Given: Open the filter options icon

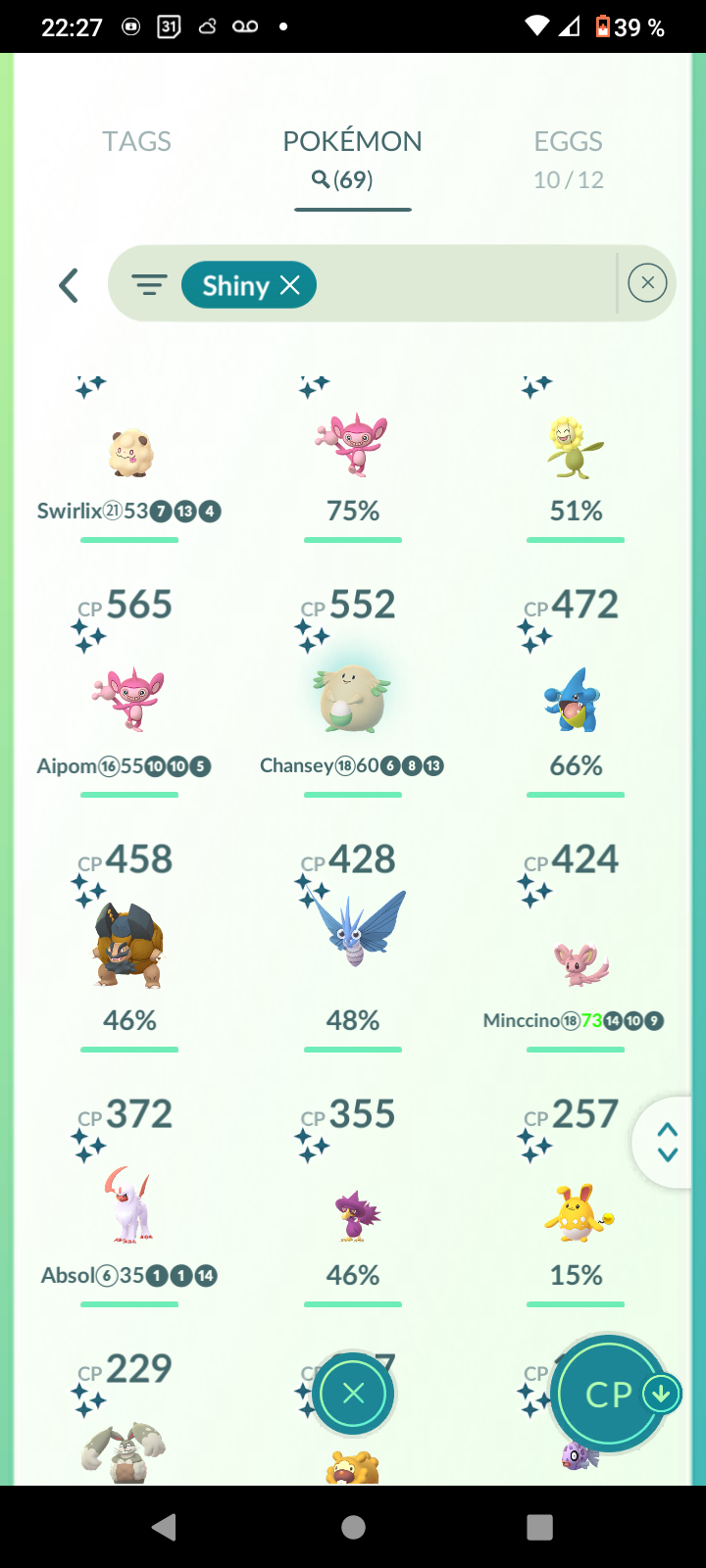Looking at the screenshot, I should pyautogui.click(x=149, y=285).
